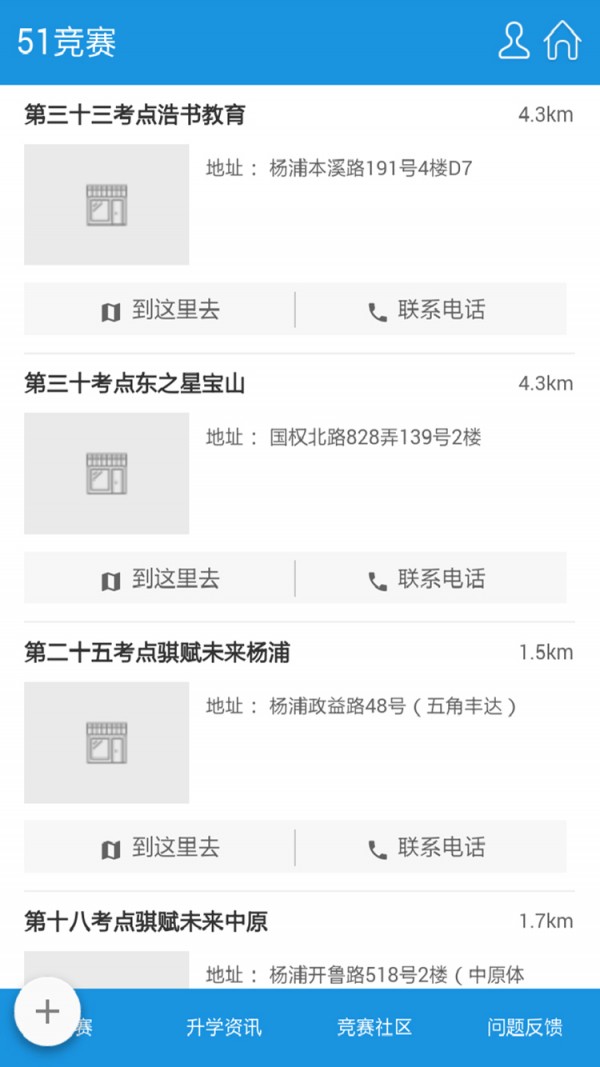Open the 第三十考点东之星宝山 image

(x=106, y=474)
